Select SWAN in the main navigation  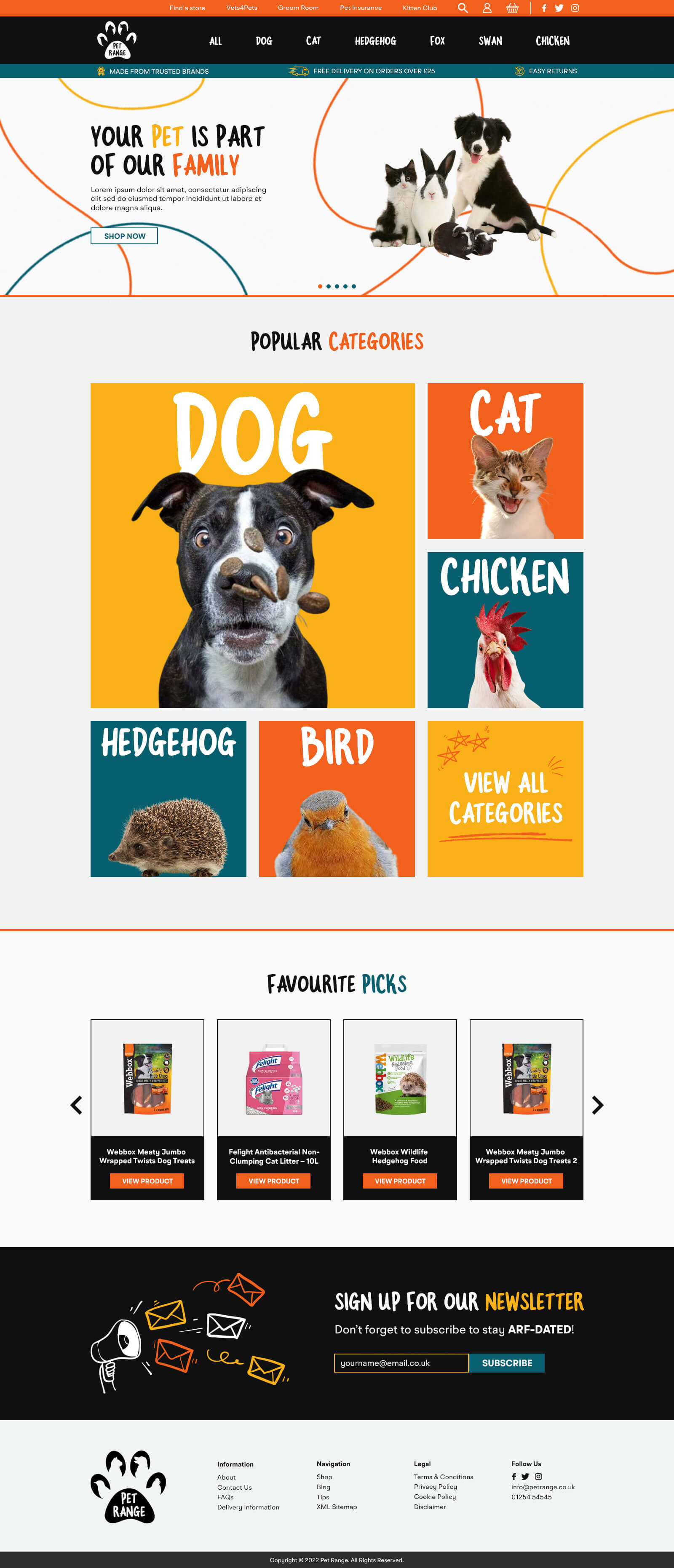click(490, 41)
